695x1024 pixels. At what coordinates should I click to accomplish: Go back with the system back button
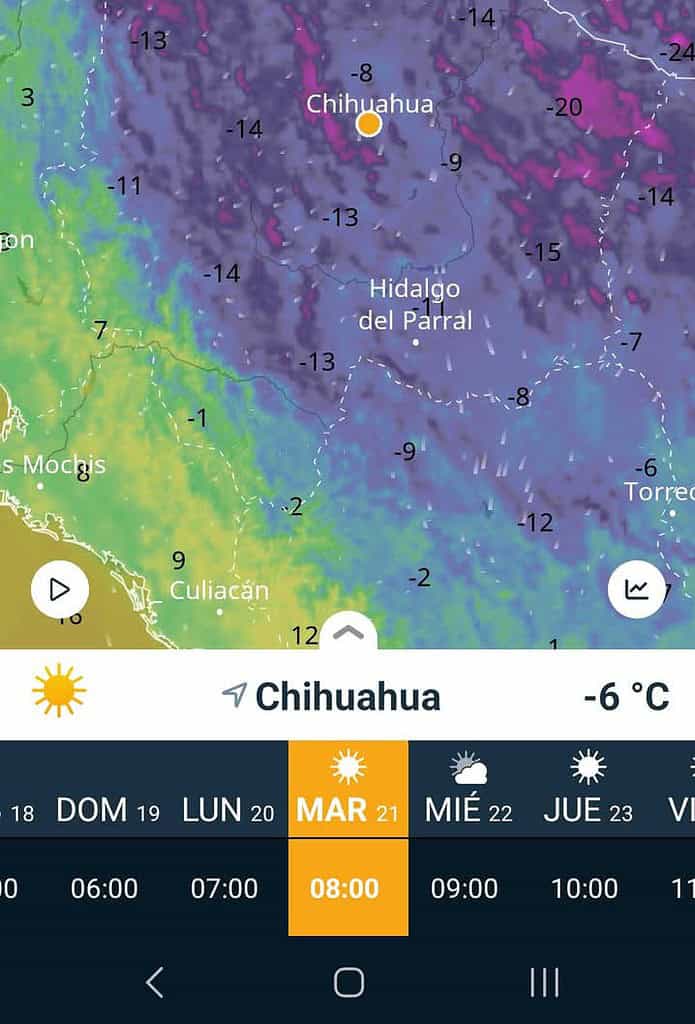154,983
